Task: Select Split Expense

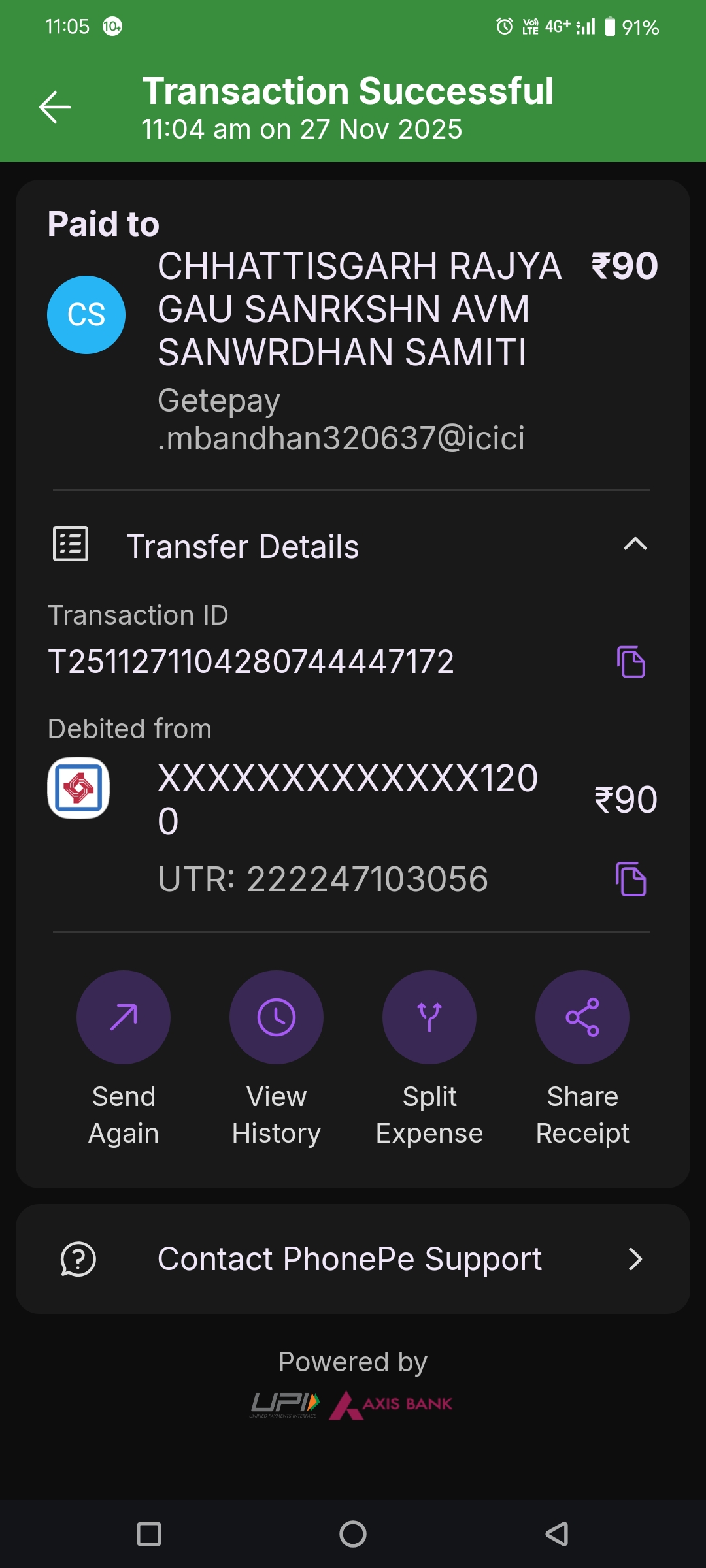Action: point(429,1017)
